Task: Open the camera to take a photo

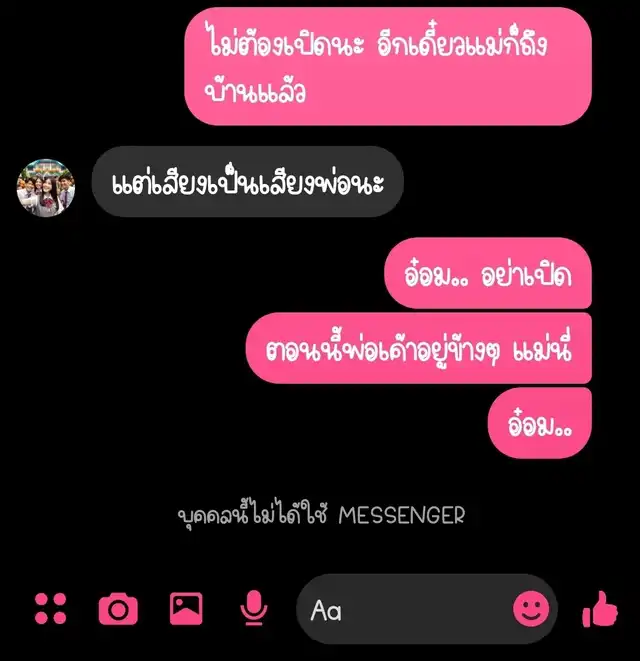Action: [118, 608]
